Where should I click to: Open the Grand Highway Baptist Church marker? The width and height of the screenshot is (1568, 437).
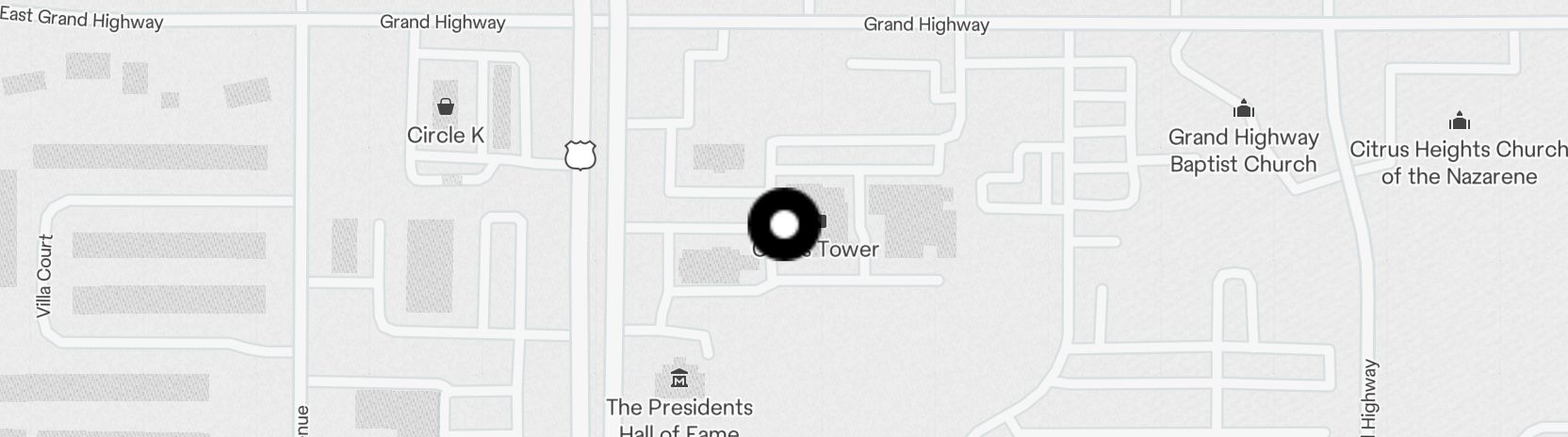coord(1243,109)
